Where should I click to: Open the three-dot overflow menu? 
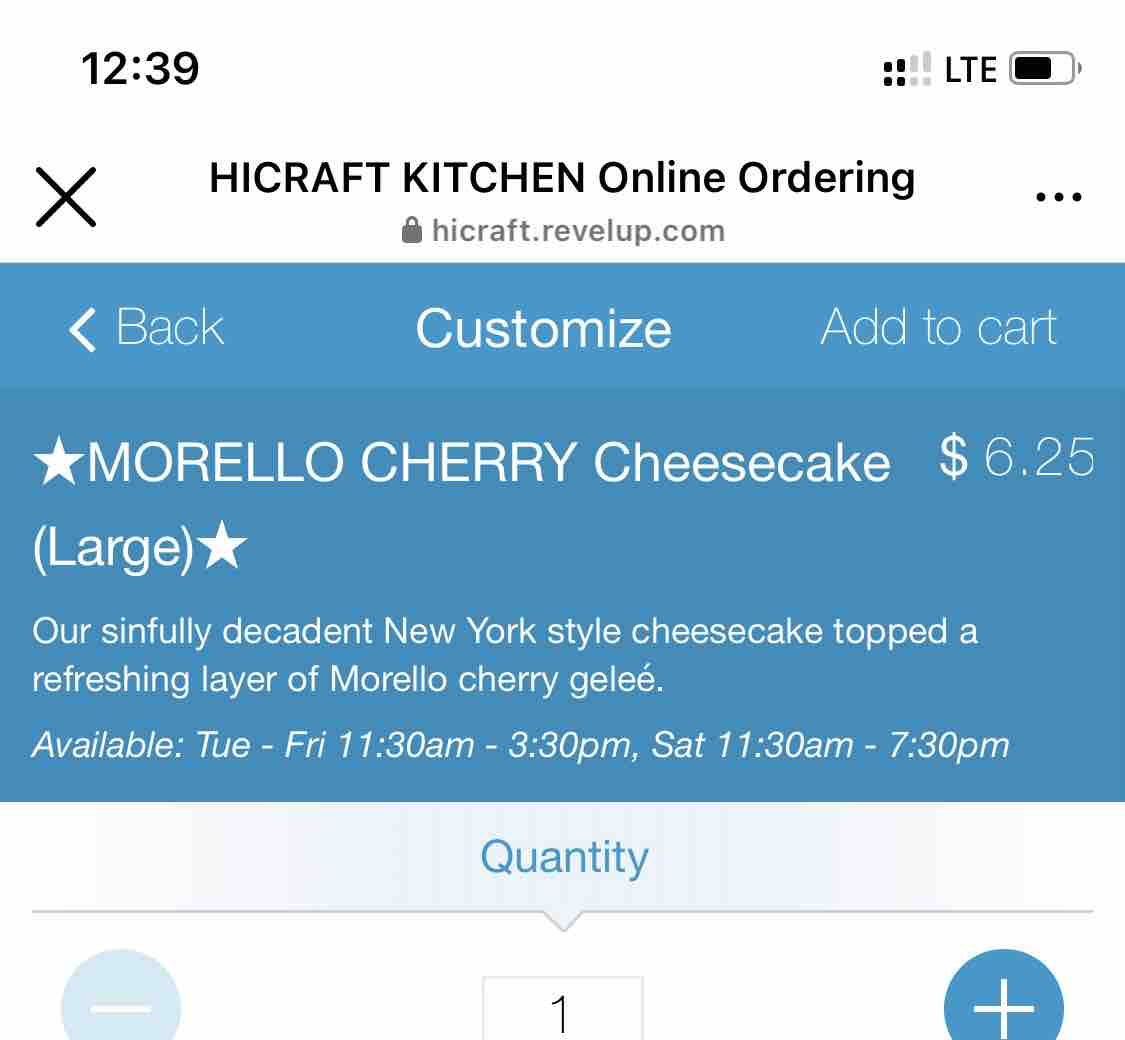click(1058, 197)
